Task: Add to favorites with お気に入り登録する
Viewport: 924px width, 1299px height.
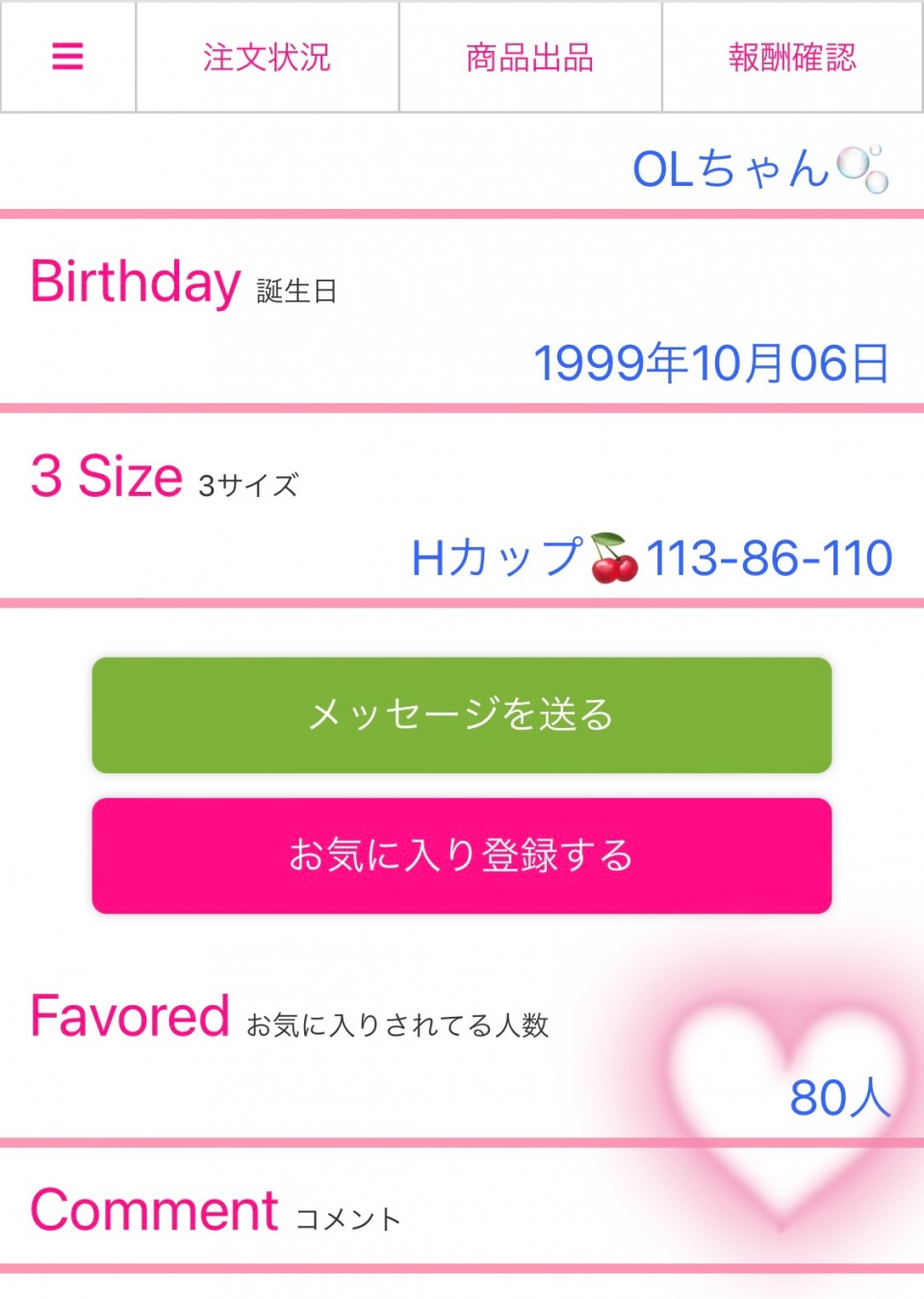Action: (462, 855)
